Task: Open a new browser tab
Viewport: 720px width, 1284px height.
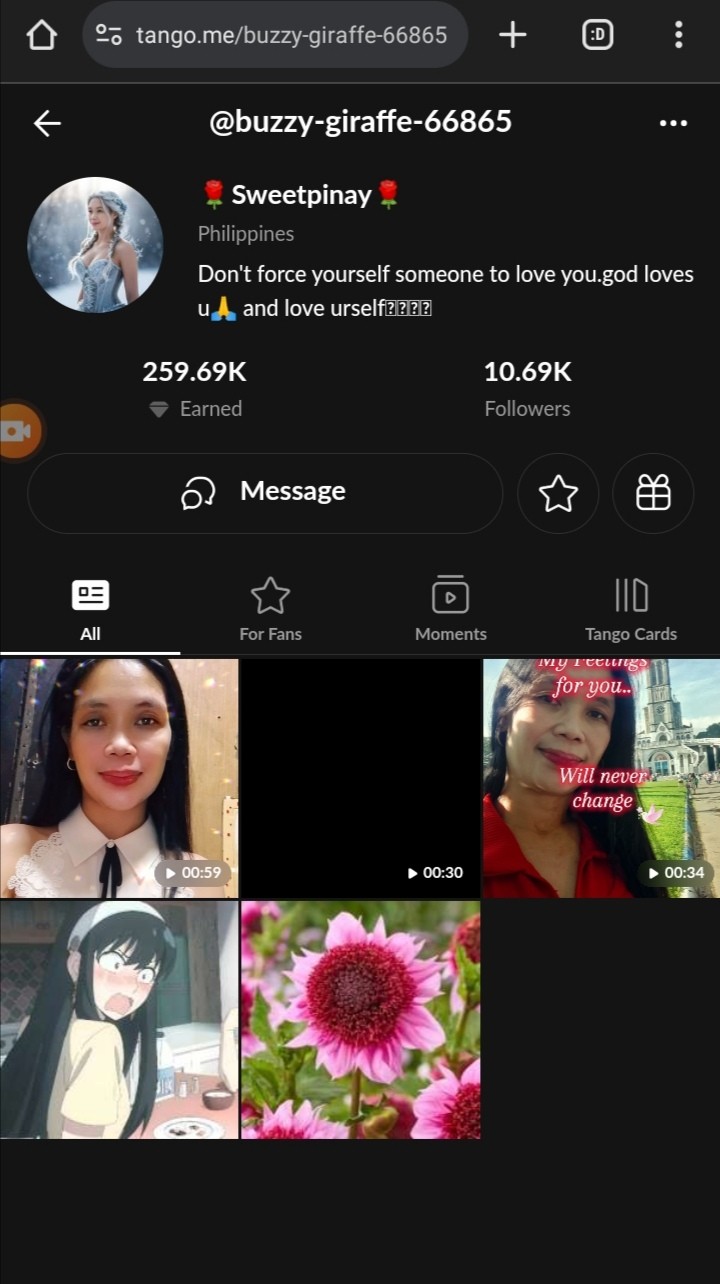Action: [513, 36]
